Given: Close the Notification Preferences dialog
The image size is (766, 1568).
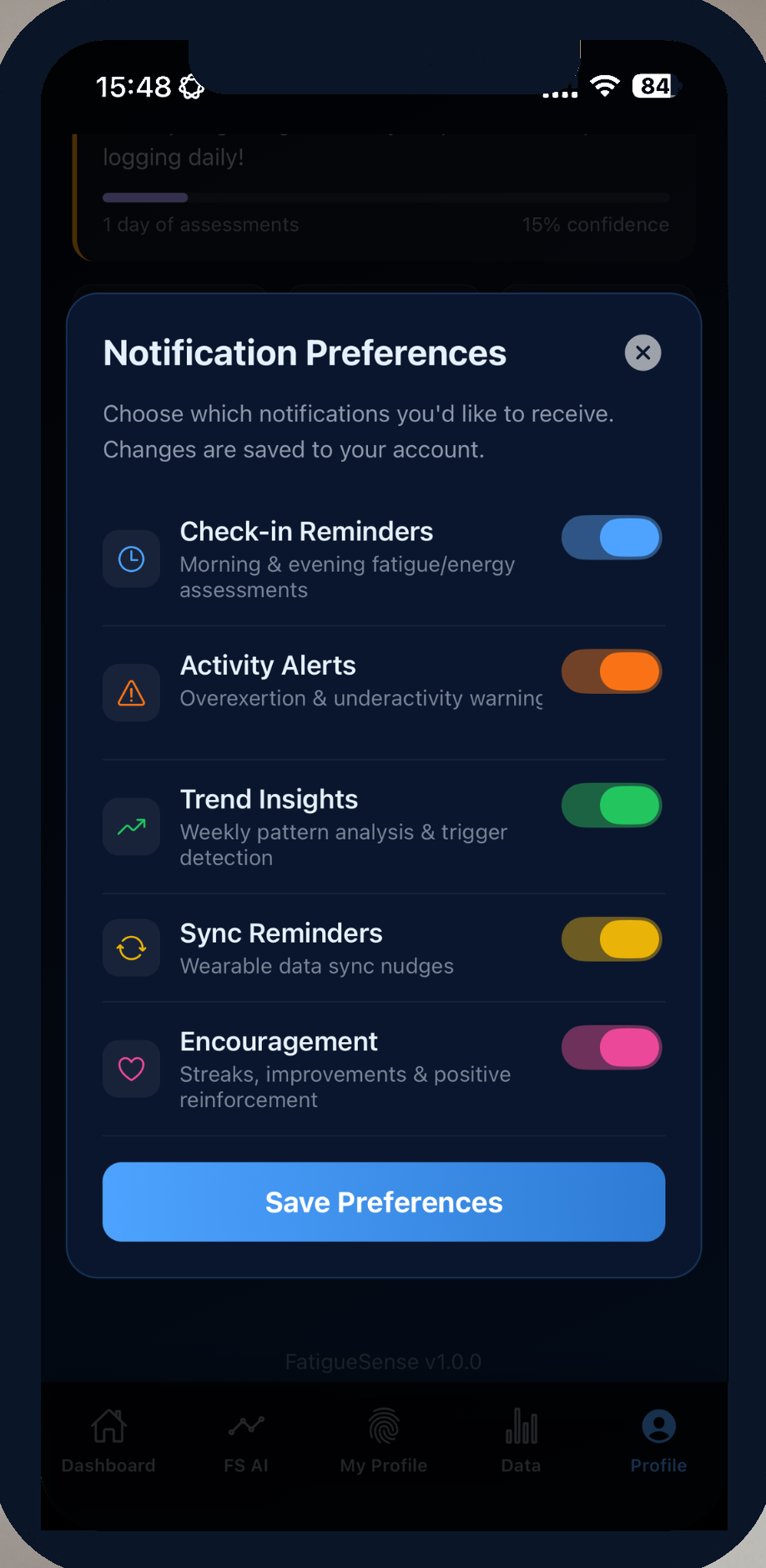Looking at the screenshot, I should pos(643,353).
